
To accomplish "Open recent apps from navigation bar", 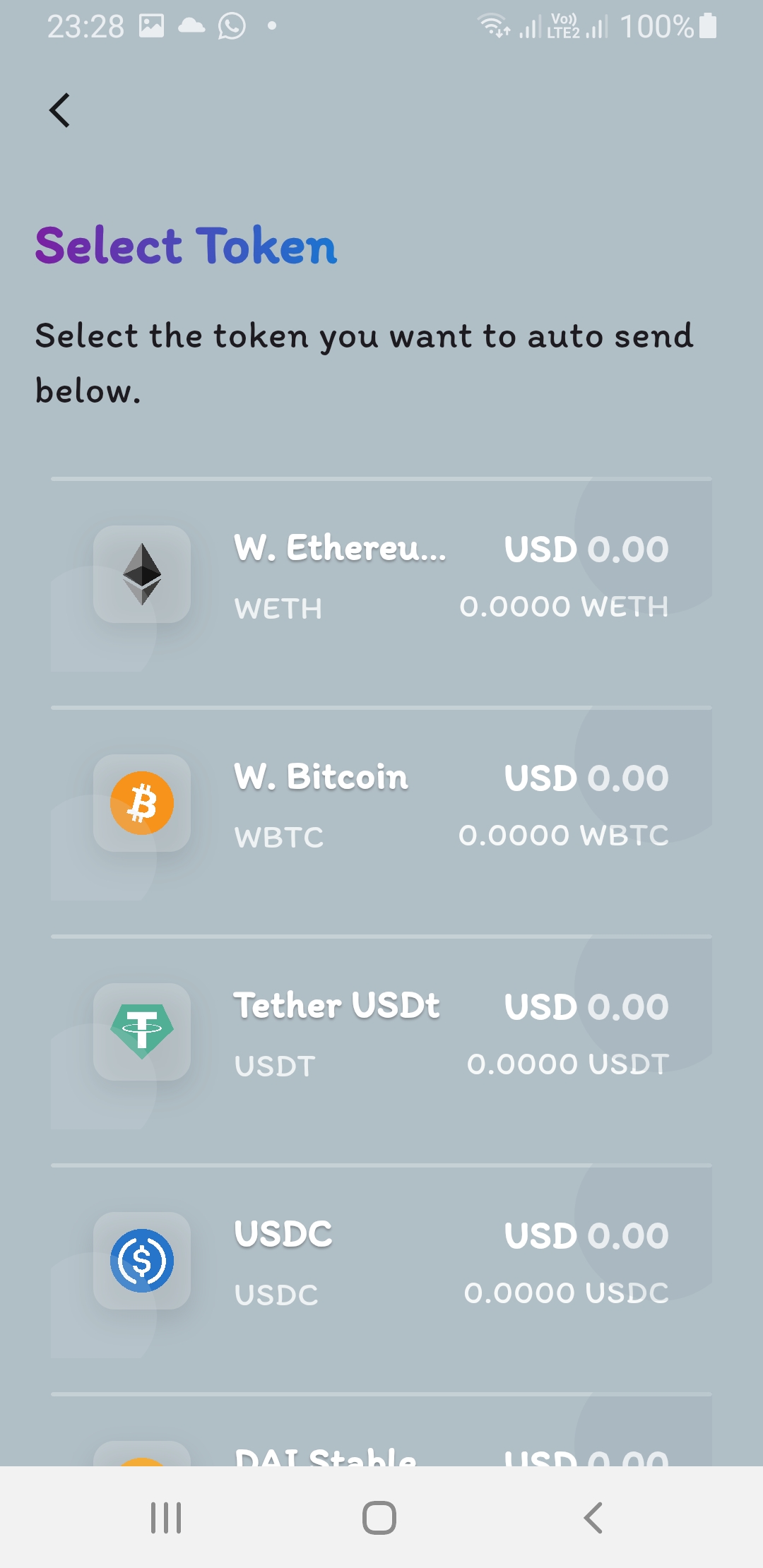I will [x=166, y=1517].
